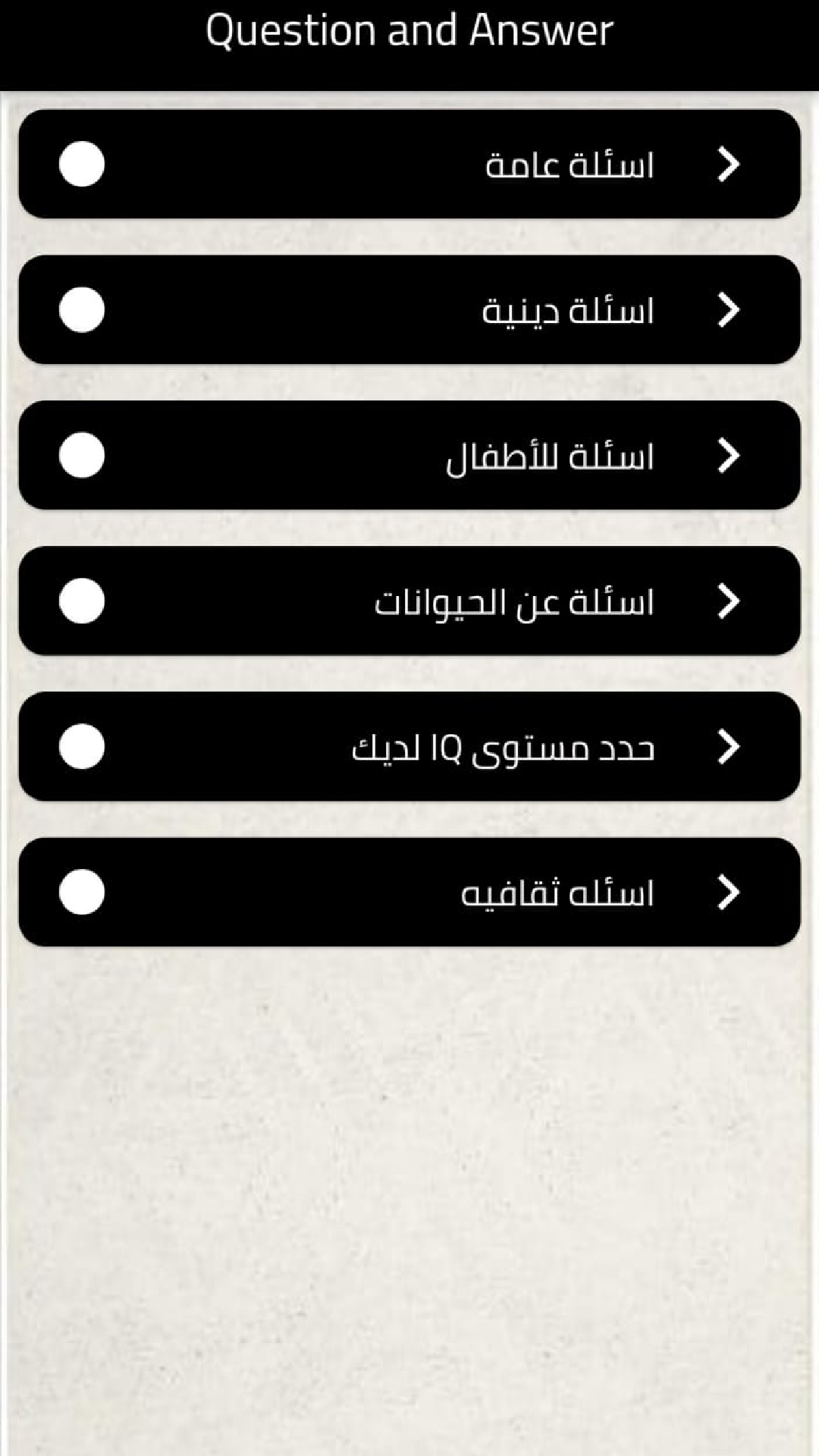Viewport: 819px width, 1456px height.
Task: Start the حدد مستوى IQ لديك quiz
Action: (x=409, y=746)
